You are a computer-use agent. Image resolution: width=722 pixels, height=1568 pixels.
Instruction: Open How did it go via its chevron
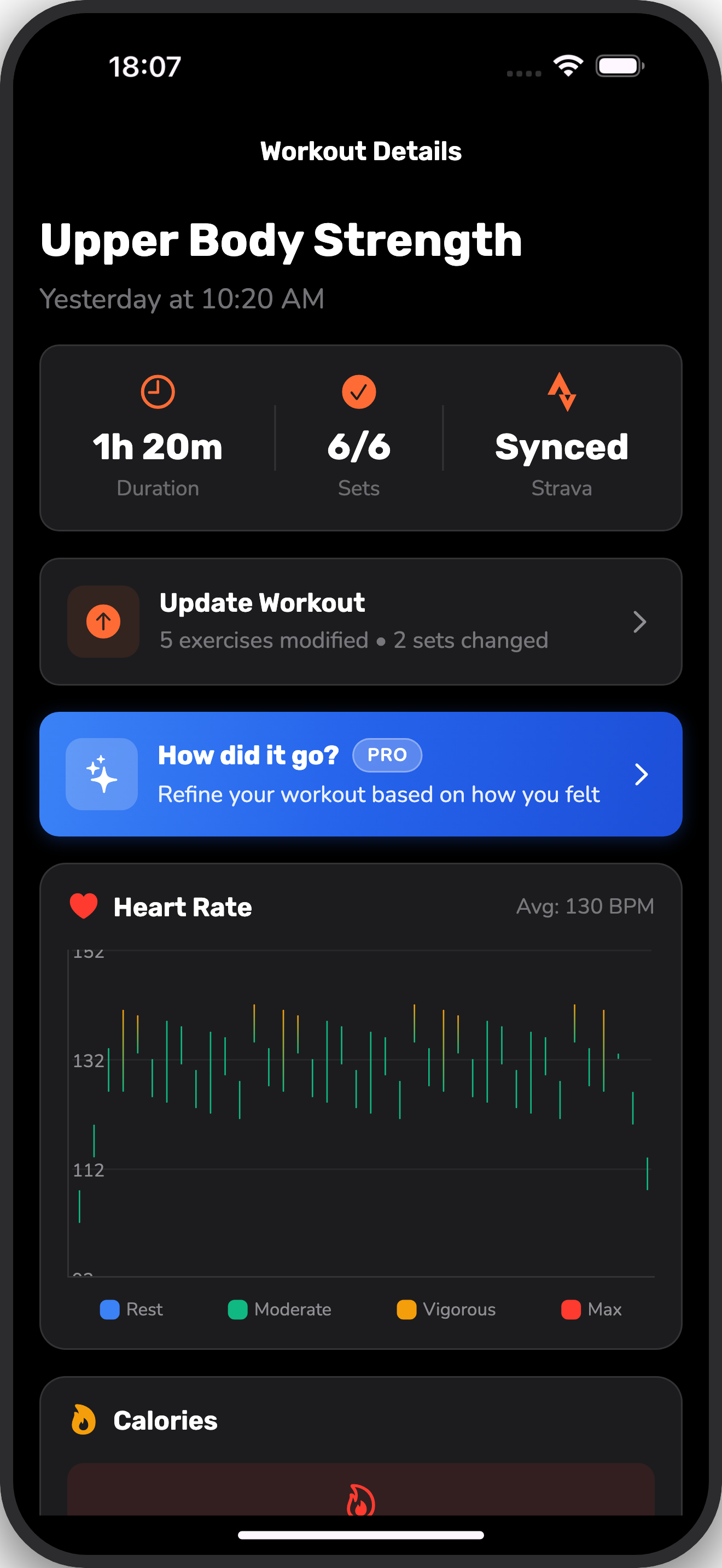click(x=642, y=774)
